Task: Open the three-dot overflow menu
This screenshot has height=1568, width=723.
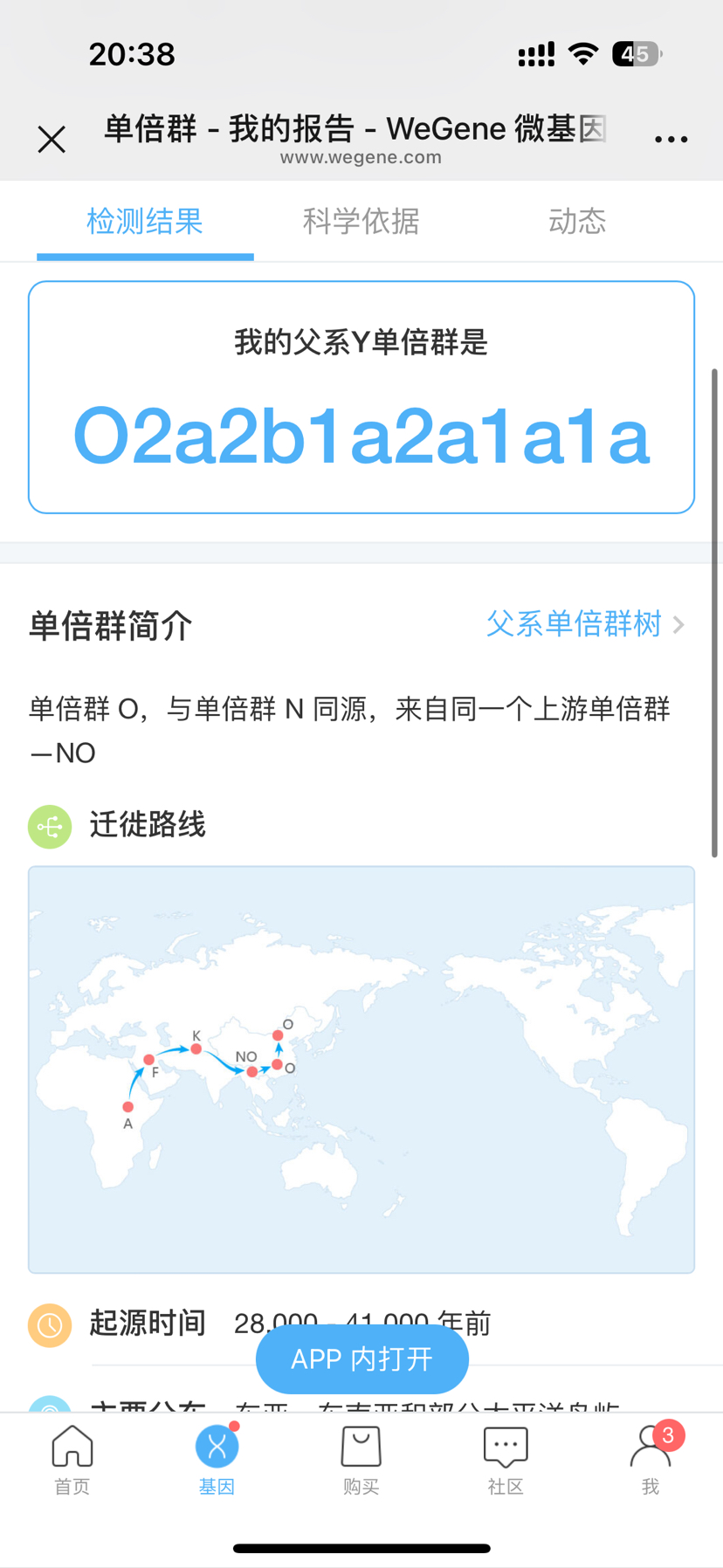Action: point(671,140)
